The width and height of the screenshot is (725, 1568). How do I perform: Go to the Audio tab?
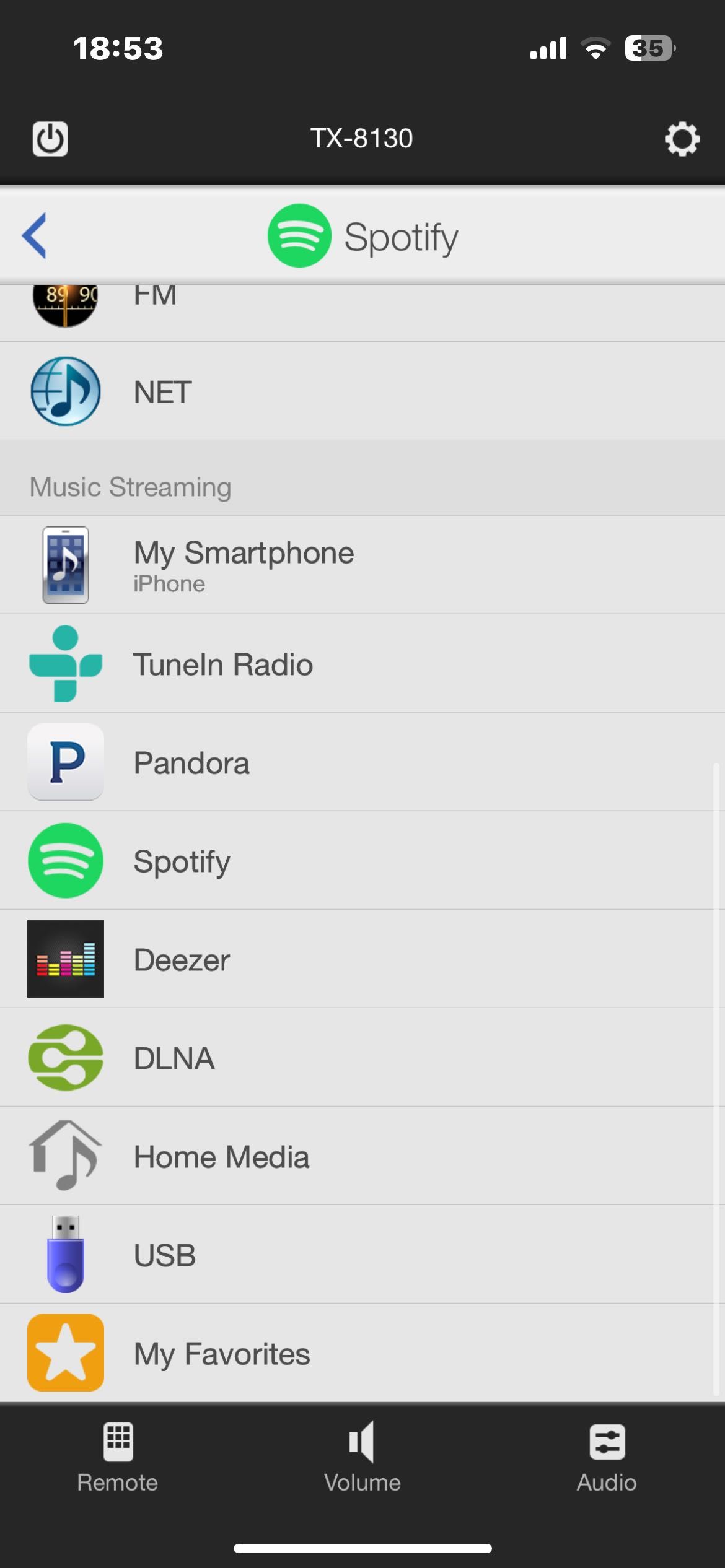607,1457
